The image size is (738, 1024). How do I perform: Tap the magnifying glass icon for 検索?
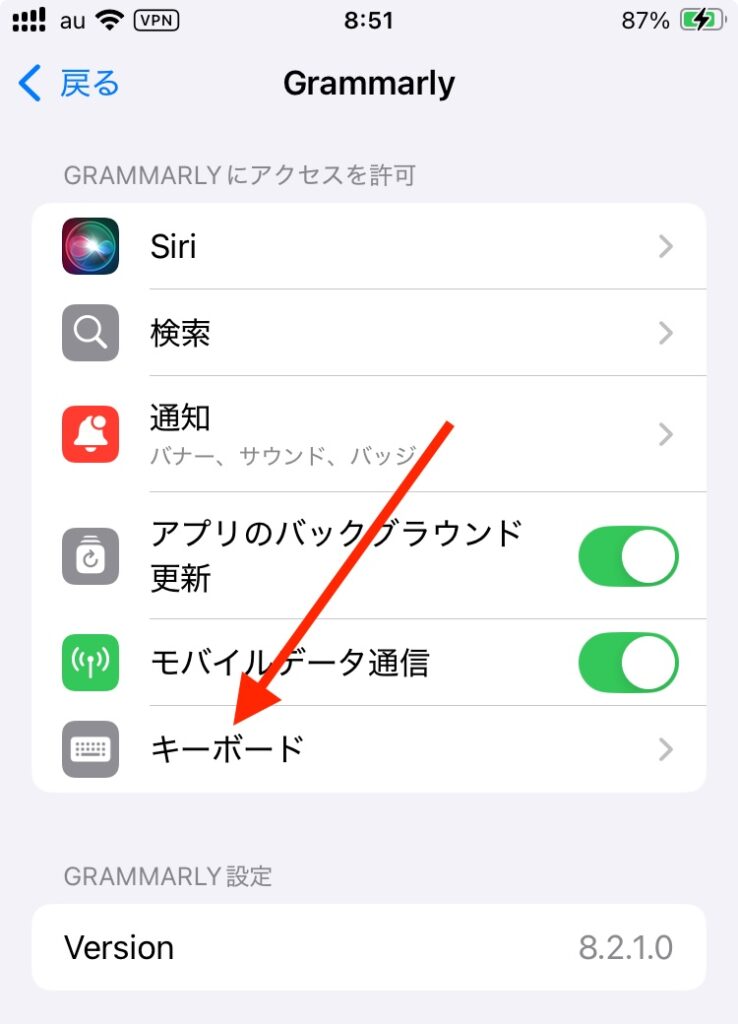(90, 333)
